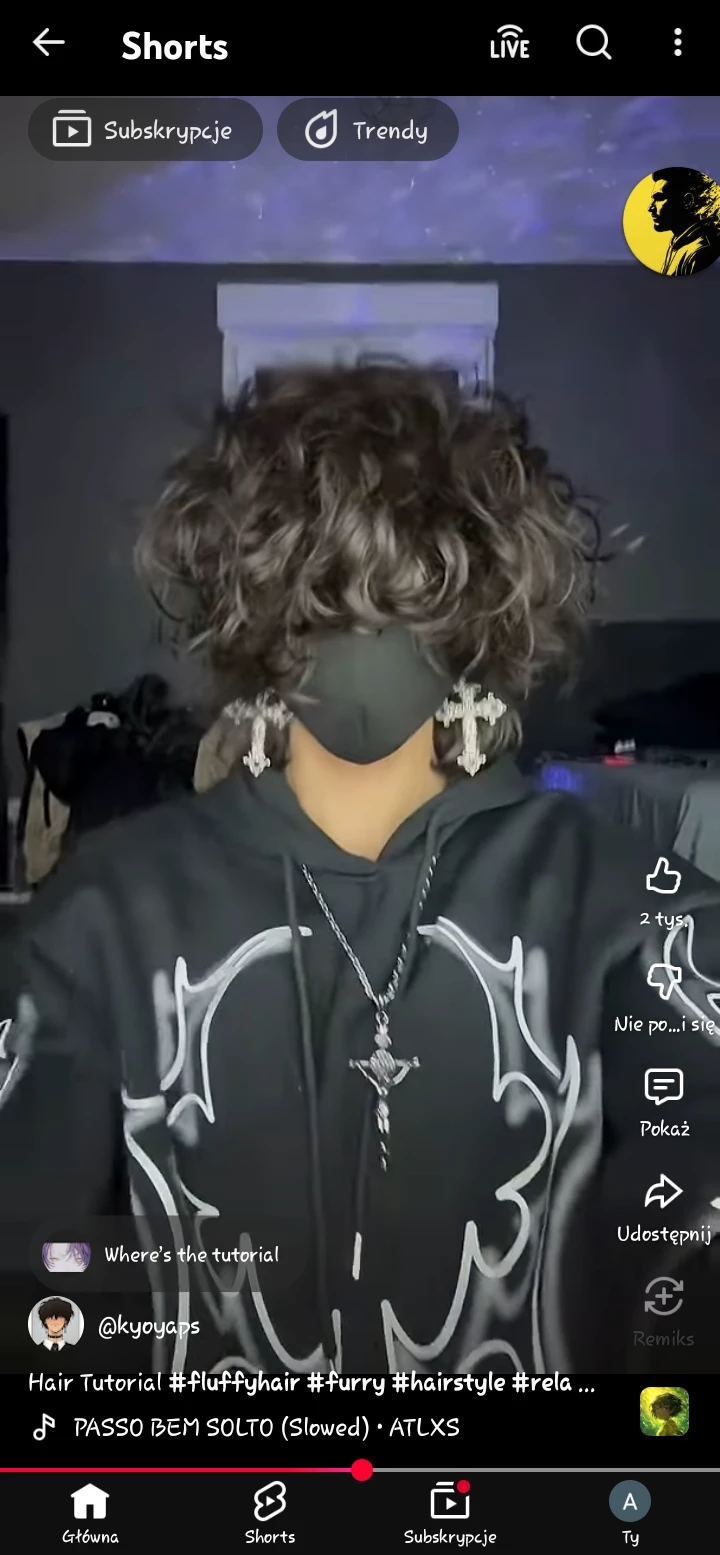
Task: Select the Subskrypcje chip
Action: point(146,130)
